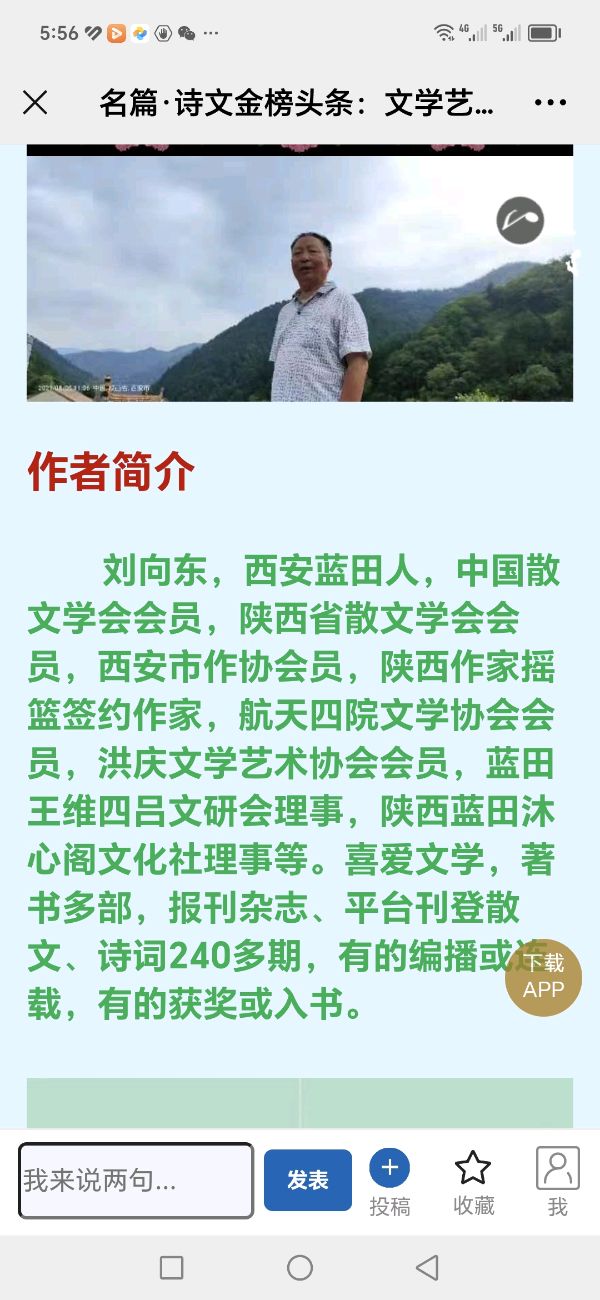Open the three-dot overflow menu
This screenshot has height=1300, width=600.
(551, 103)
